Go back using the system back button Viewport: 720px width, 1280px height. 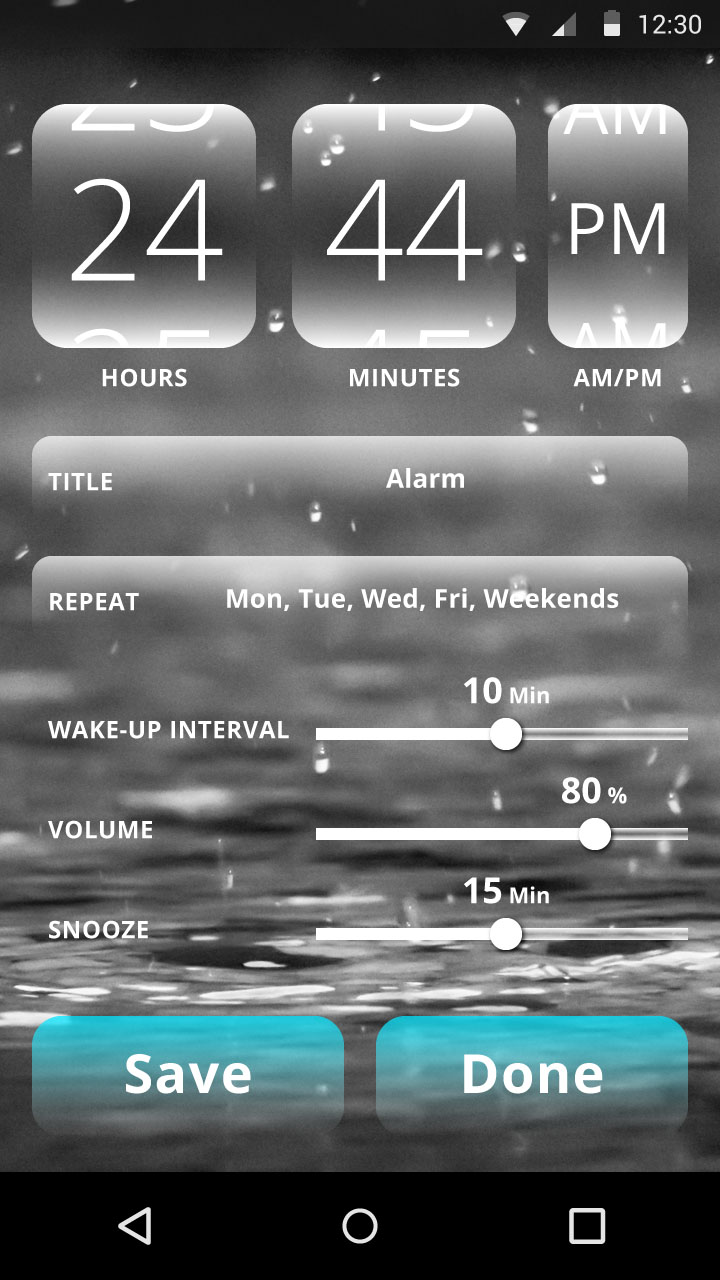(135, 1225)
